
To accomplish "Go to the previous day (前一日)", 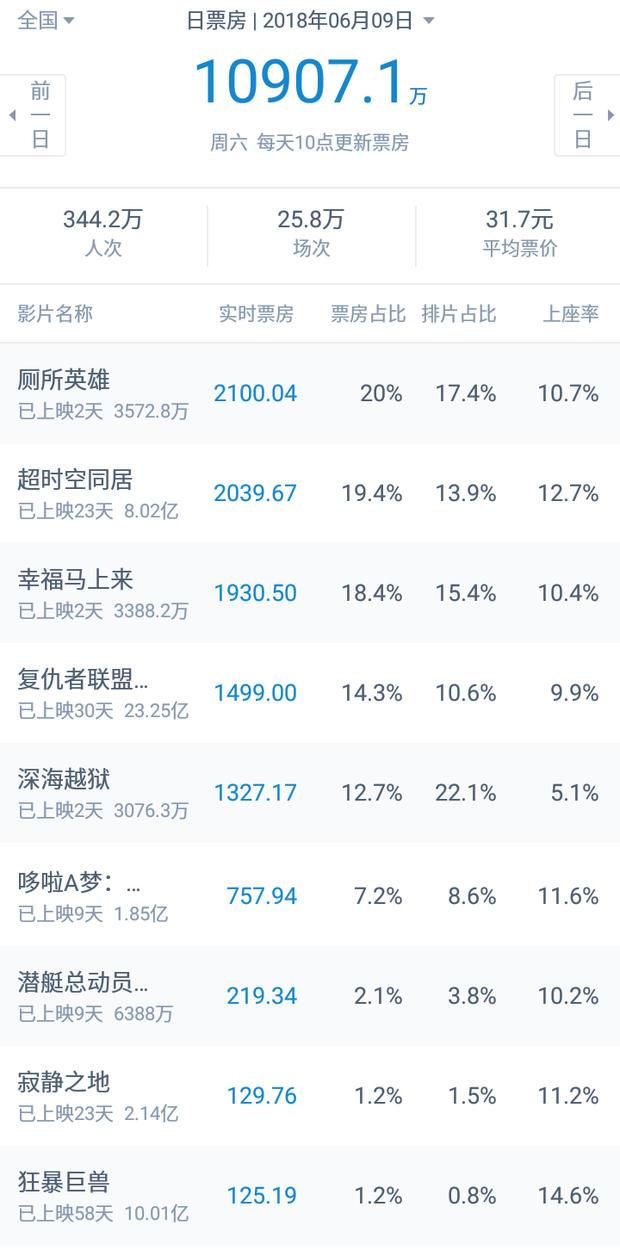I will (32, 115).
